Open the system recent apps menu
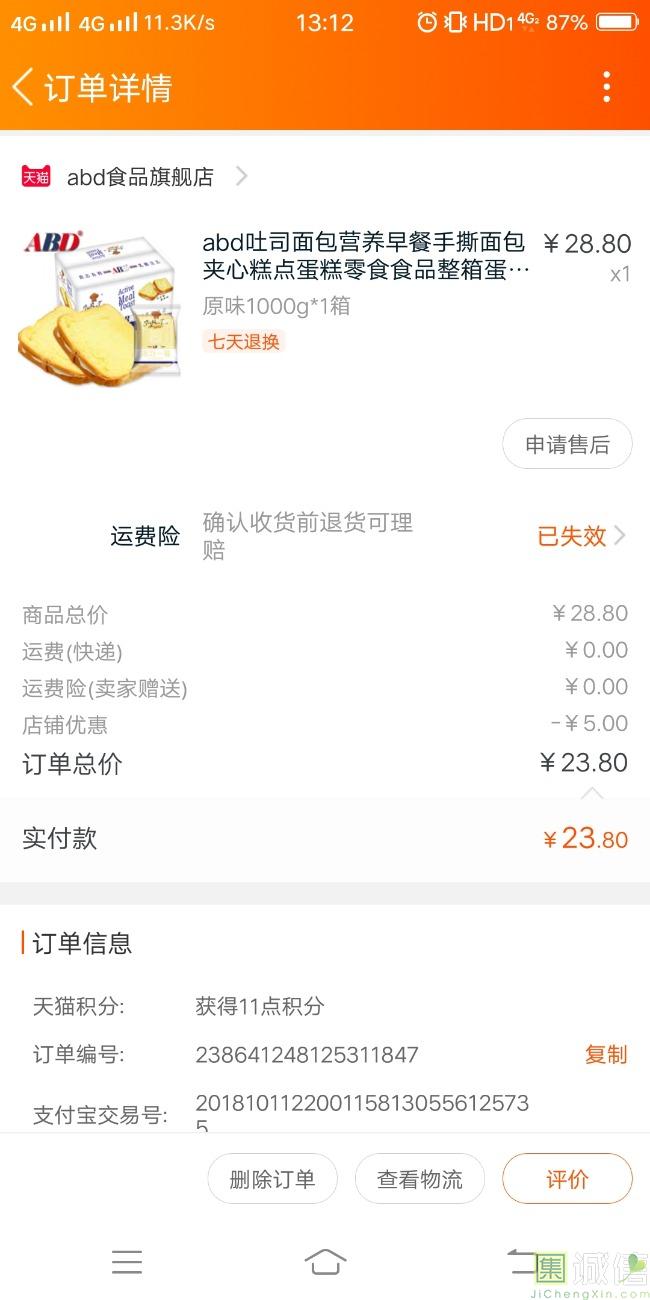This screenshot has width=650, height=1300. click(127, 1262)
